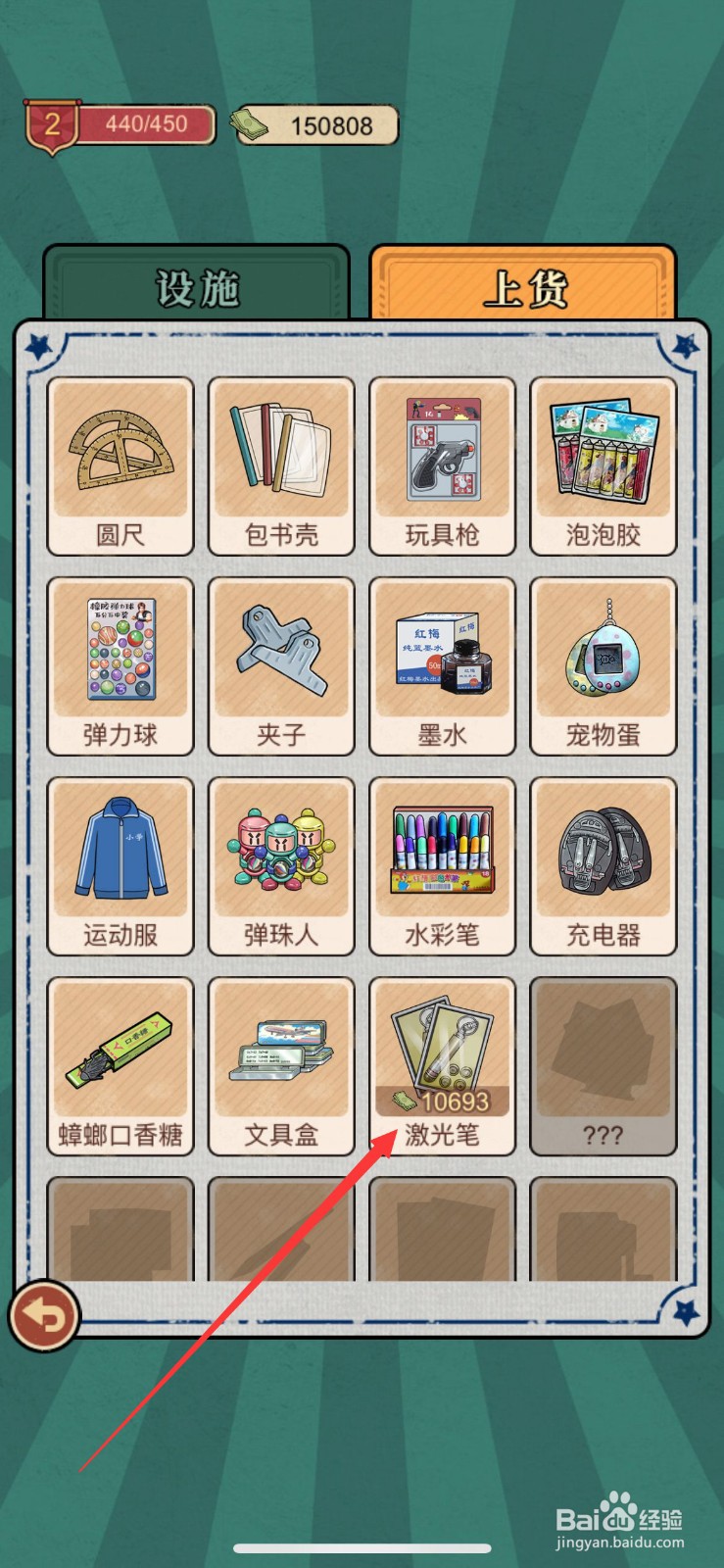The image size is (724, 1568).
Task: Select the 蟑螂口香糖 prank gum item
Action: [120, 1068]
